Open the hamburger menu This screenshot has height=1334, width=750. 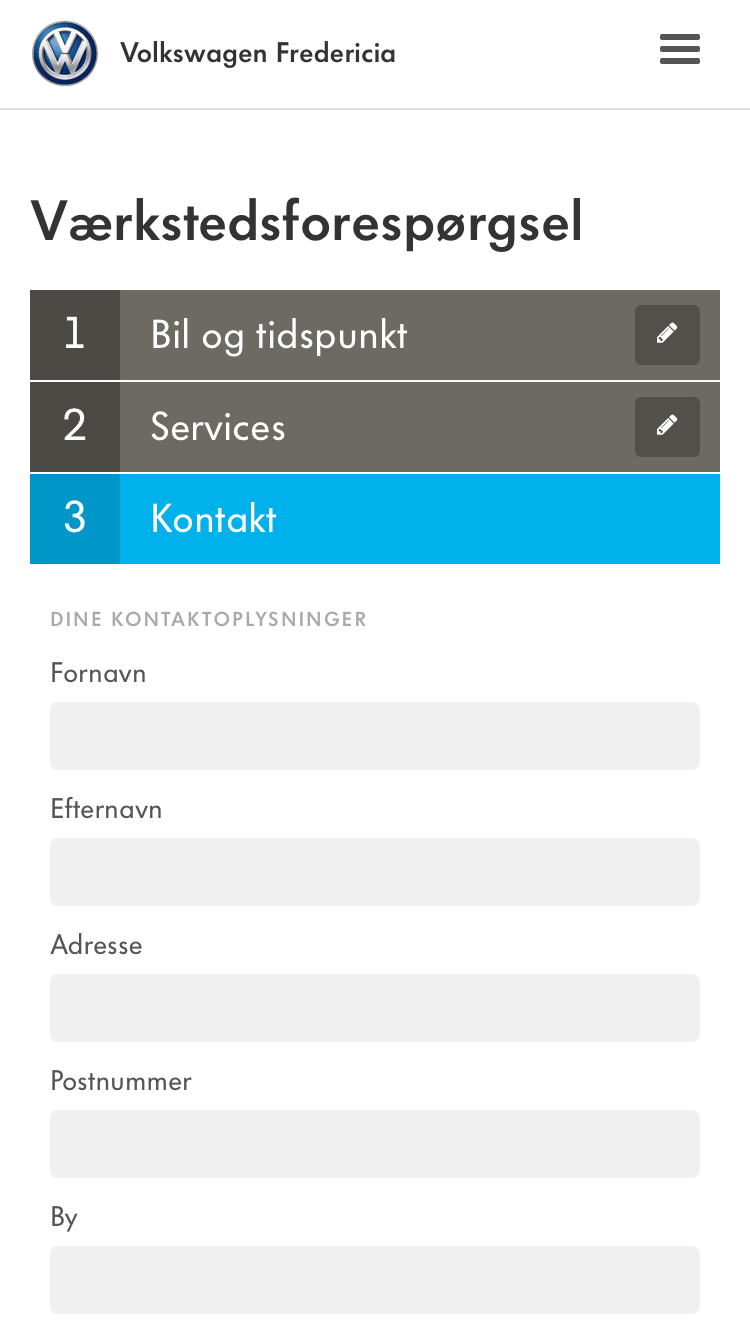pyautogui.click(x=680, y=49)
